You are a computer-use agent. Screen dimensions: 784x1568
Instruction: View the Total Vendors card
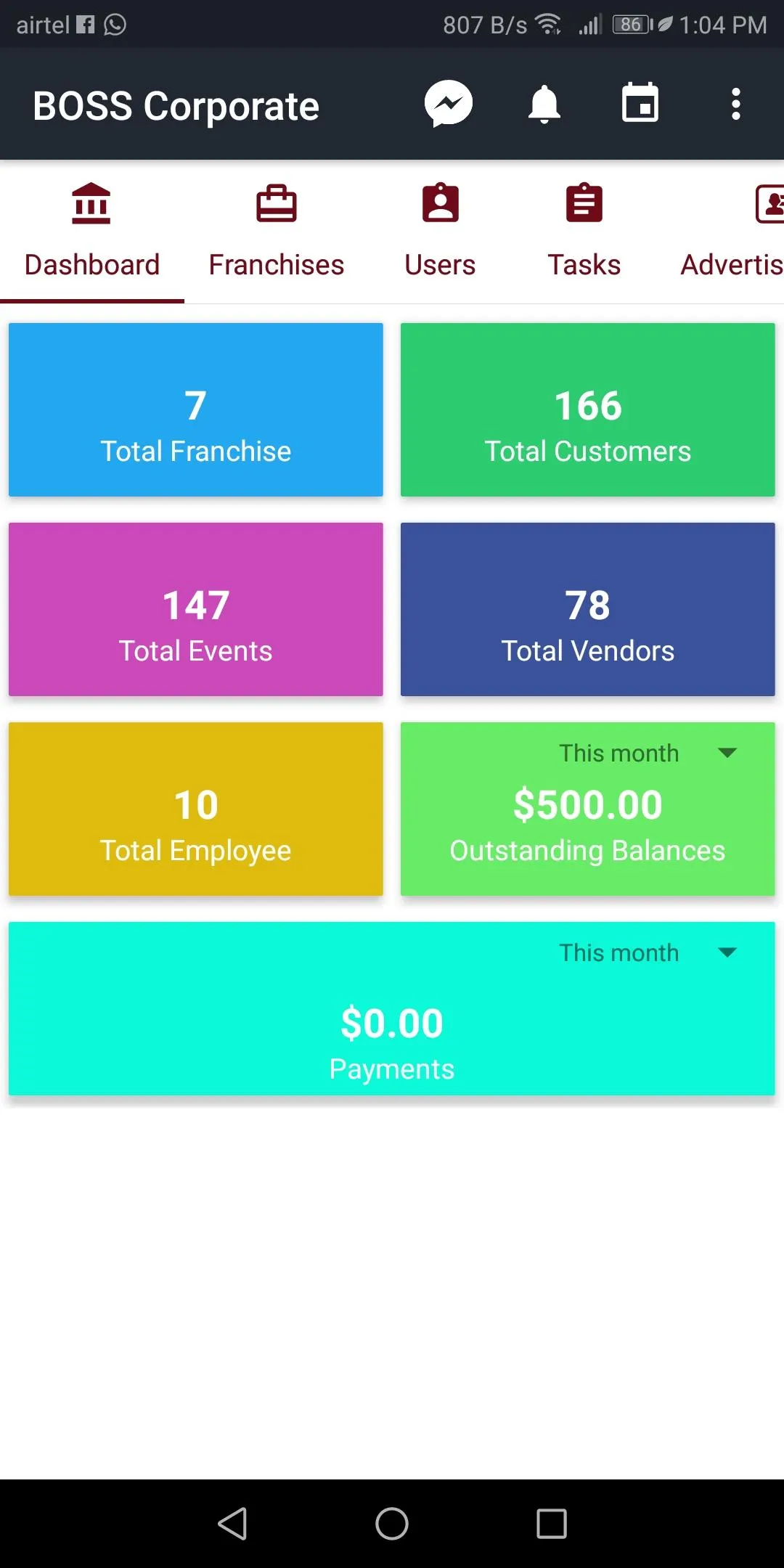[x=588, y=610]
